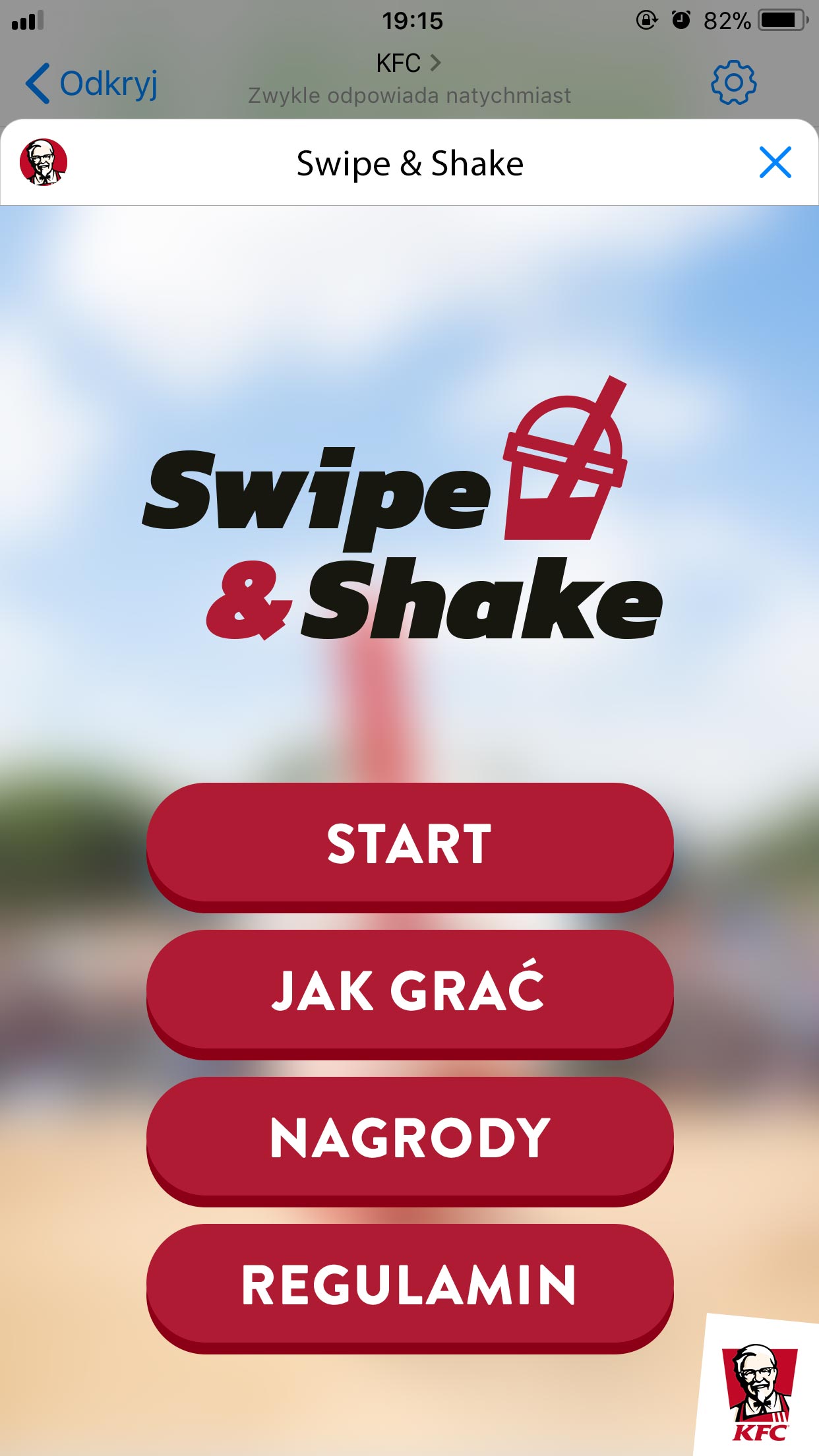Open the REGULAMIN rules
The image size is (819, 1456).
[x=409, y=1285]
